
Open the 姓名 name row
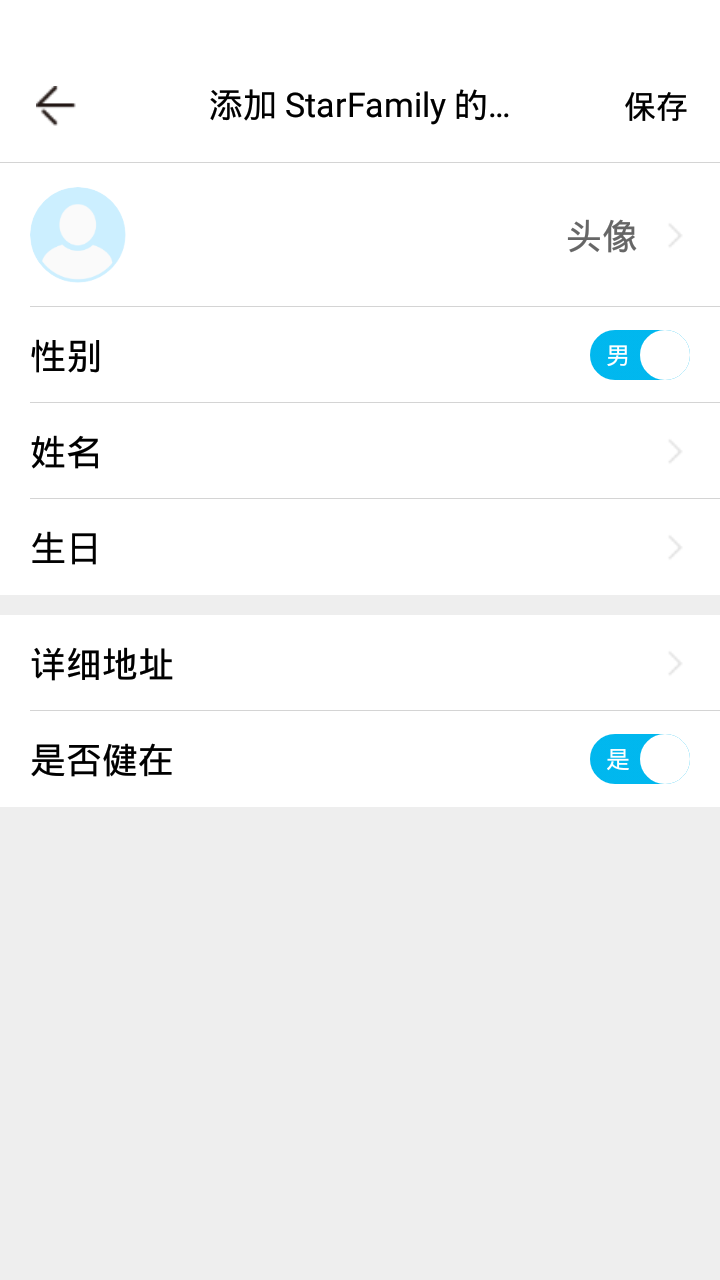pos(360,452)
